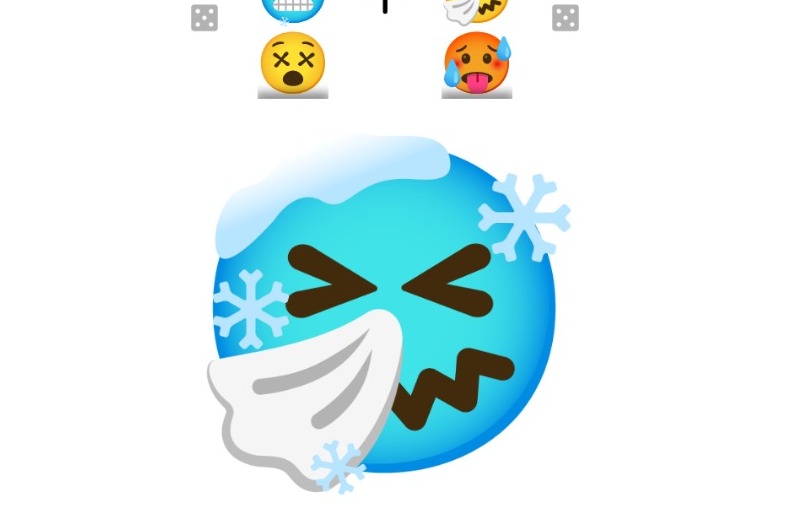
Task: Select the dizzy face emoji with X eyes
Action: (292, 63)
